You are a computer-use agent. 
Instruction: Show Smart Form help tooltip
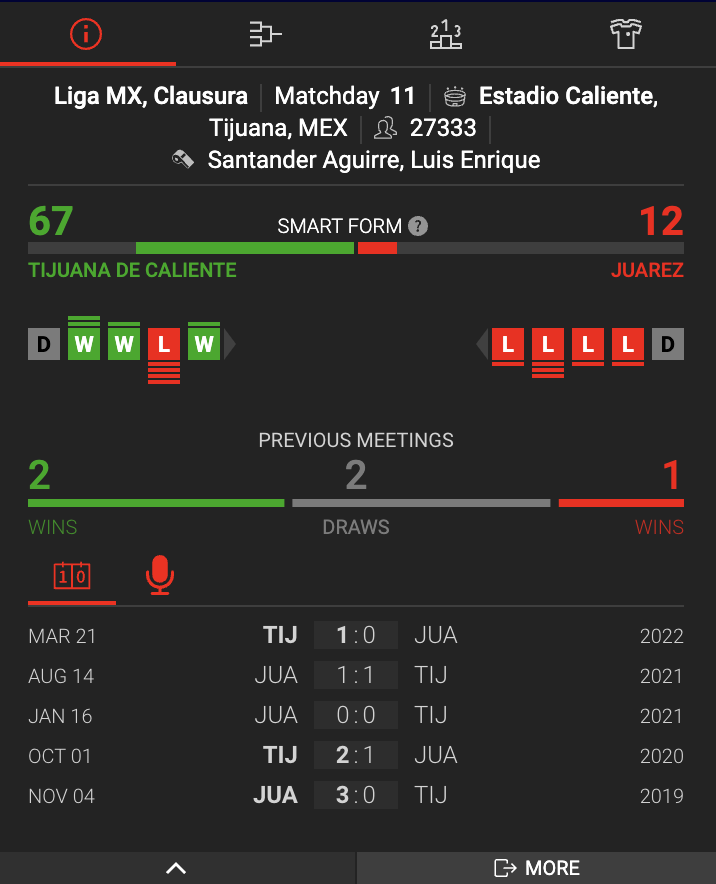click(x=418, y=226)
